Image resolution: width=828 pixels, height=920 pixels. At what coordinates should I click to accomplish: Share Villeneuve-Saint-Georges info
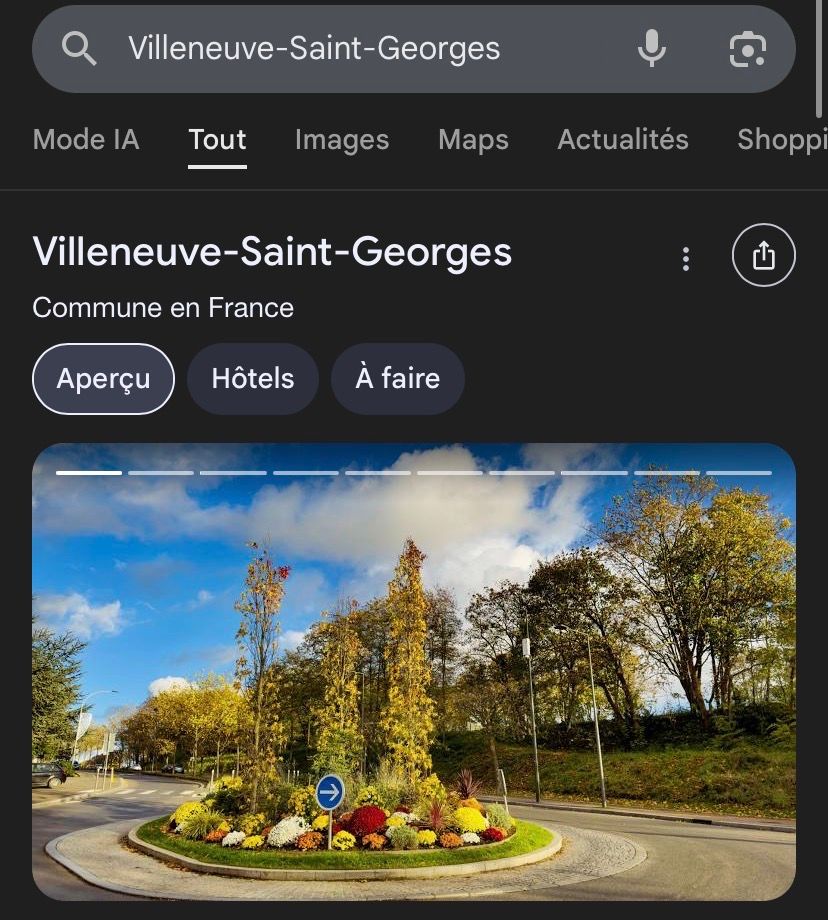(x=764, y=256)
